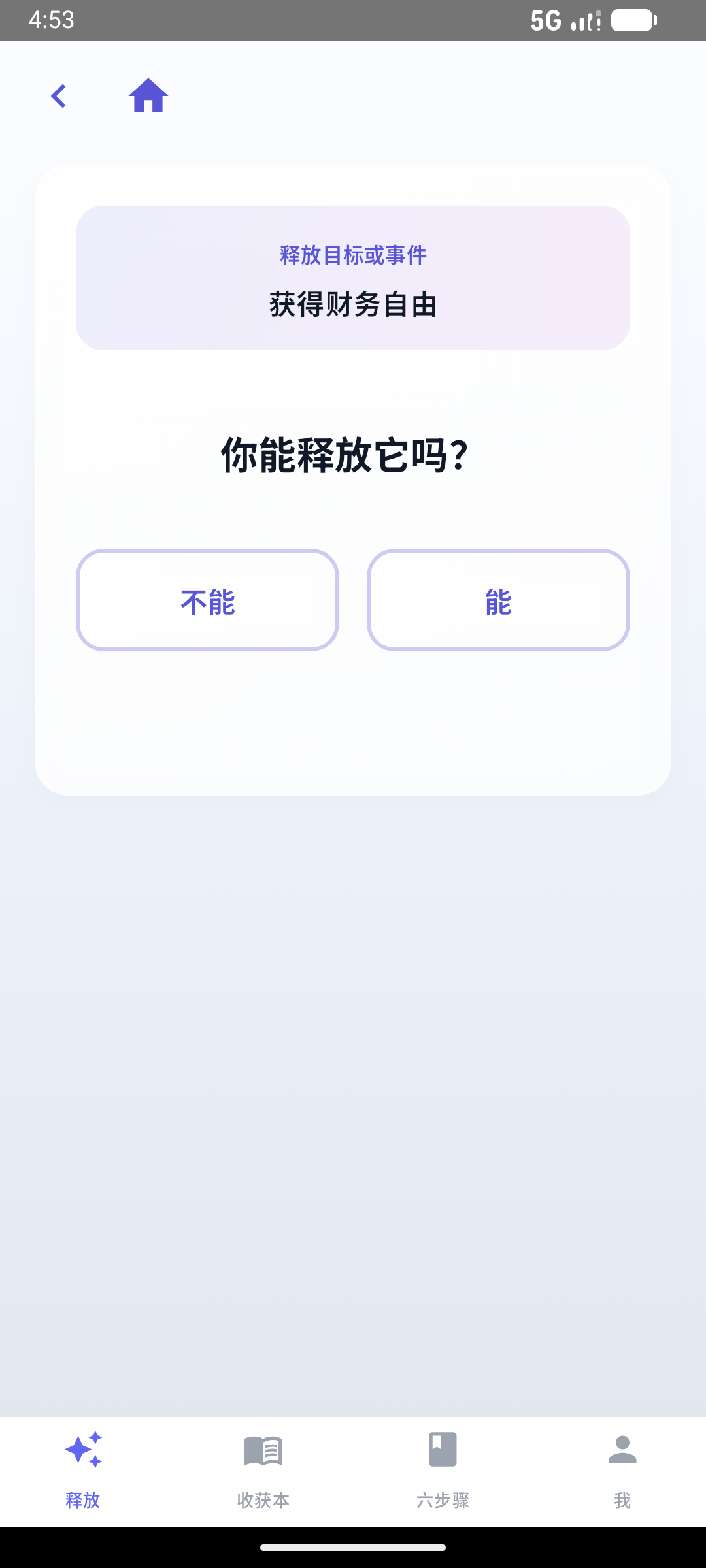Screen dimensions: 706x1568
Task: Tap the goal card showing 获得财务自由
Action: 353,278
